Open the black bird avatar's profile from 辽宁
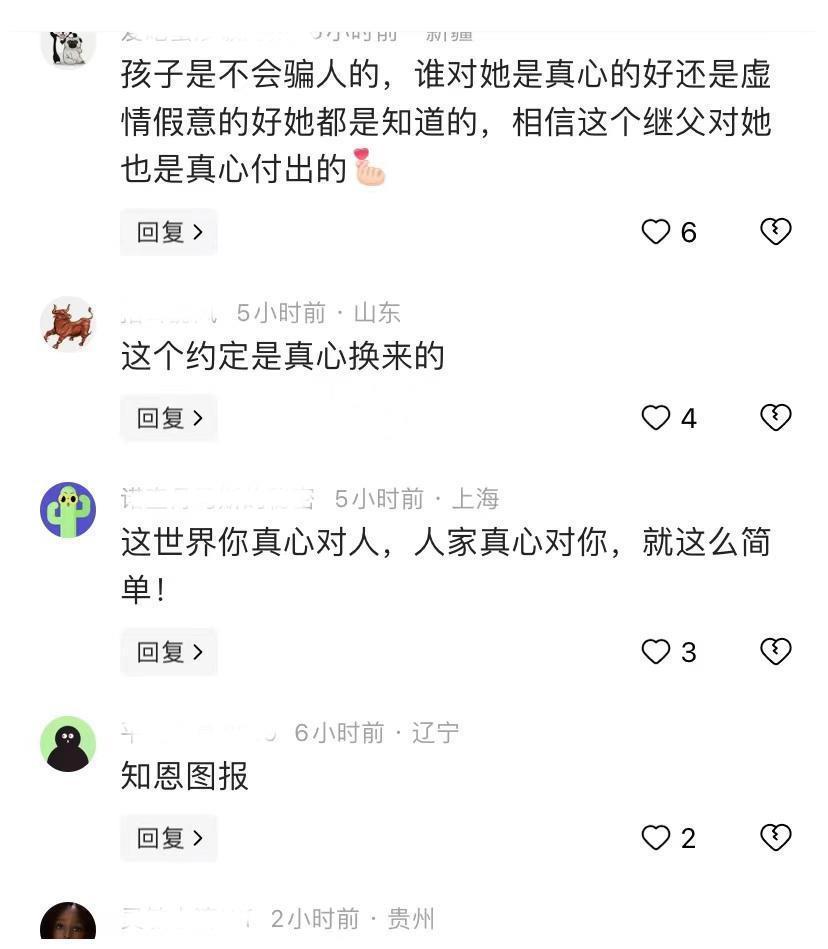The width and height of the screenshot is (828, 949). point(68,744)
